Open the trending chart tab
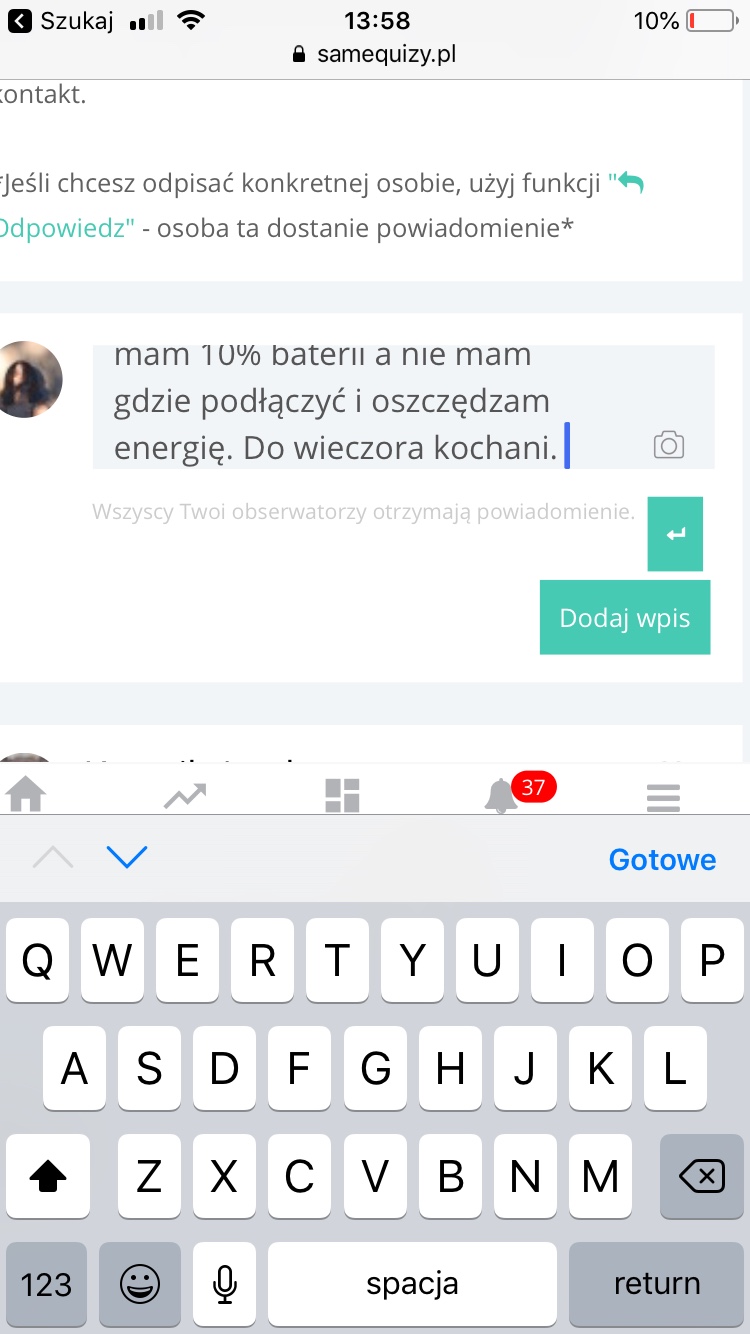Screen dimensions: 750x1334 [185, 795]
